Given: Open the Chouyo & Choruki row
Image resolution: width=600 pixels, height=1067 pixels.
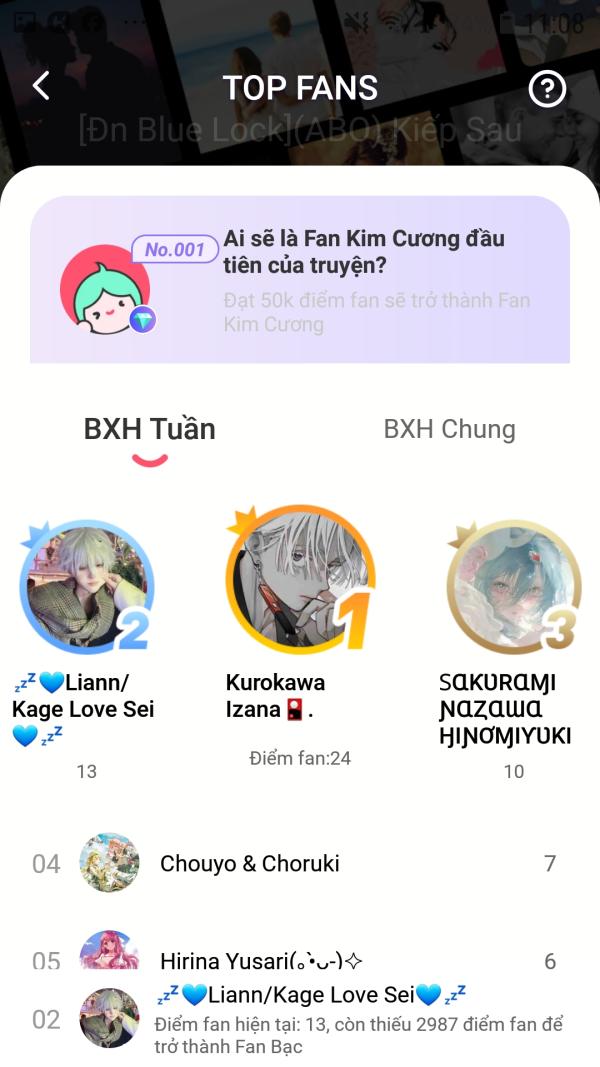Looking at the screenshot, I should pyautogui.click(x=299, y=863).
